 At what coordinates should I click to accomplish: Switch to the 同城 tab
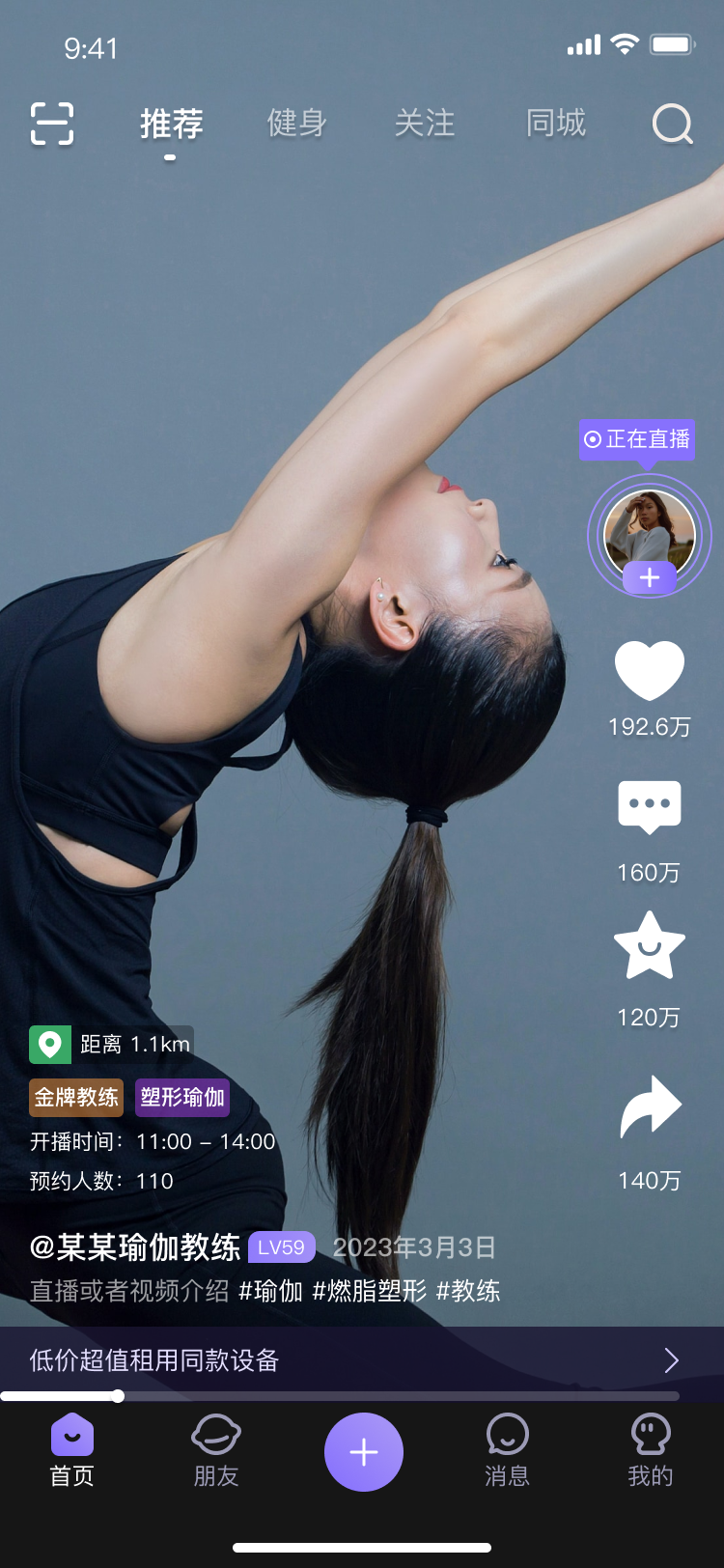555,124
